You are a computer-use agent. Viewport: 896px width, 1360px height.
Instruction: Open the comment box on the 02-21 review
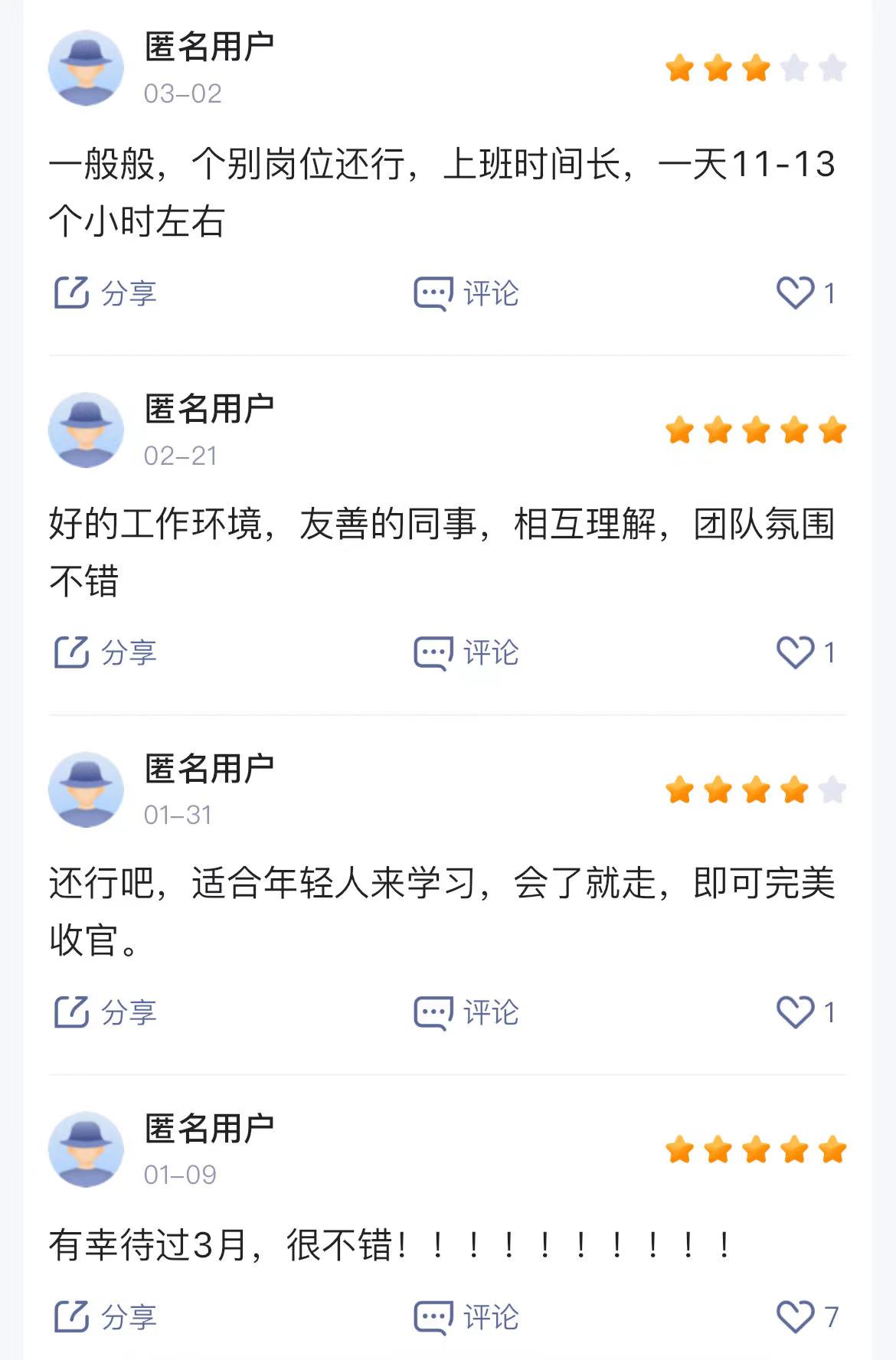tap(467, 652)
